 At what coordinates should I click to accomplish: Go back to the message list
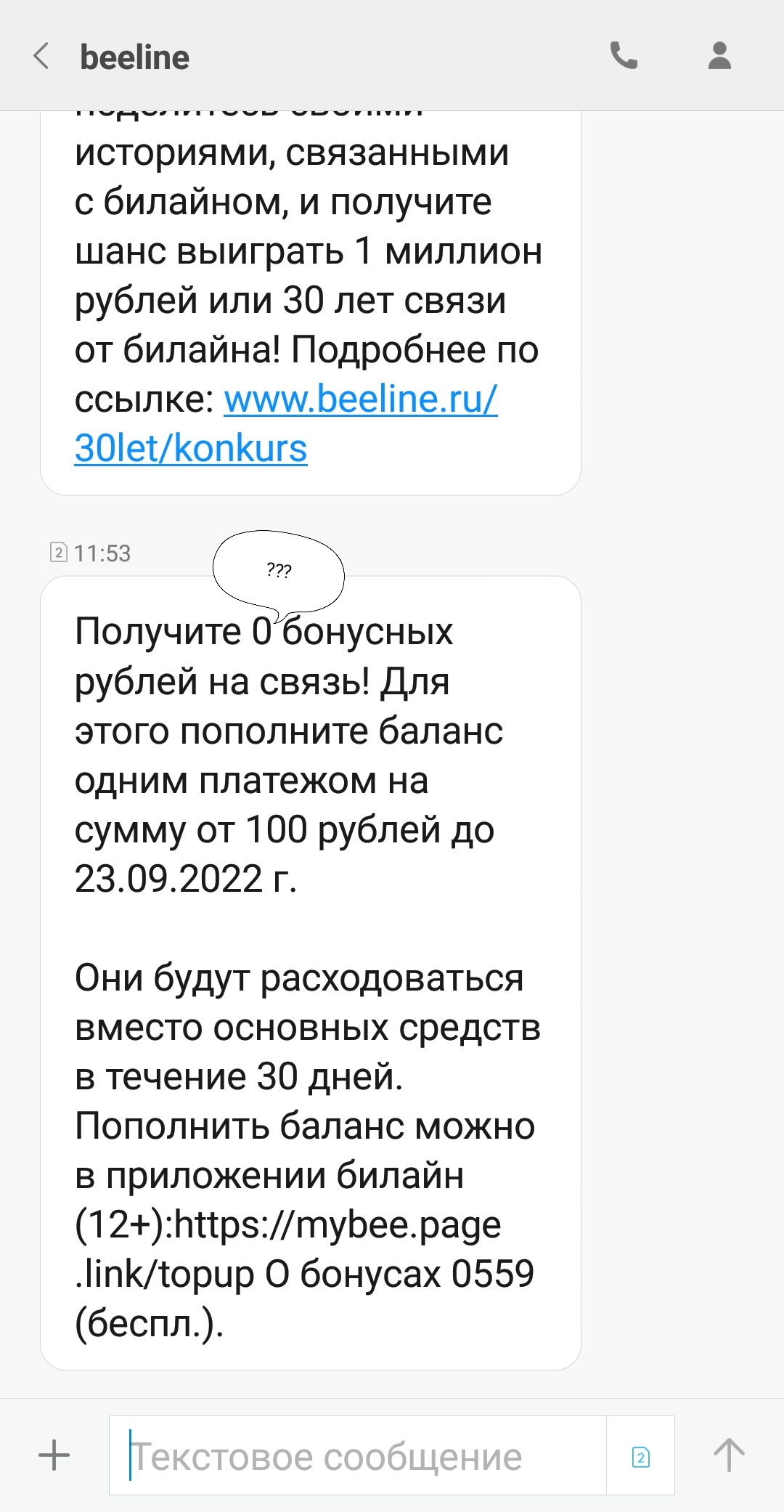coord(41,56)
